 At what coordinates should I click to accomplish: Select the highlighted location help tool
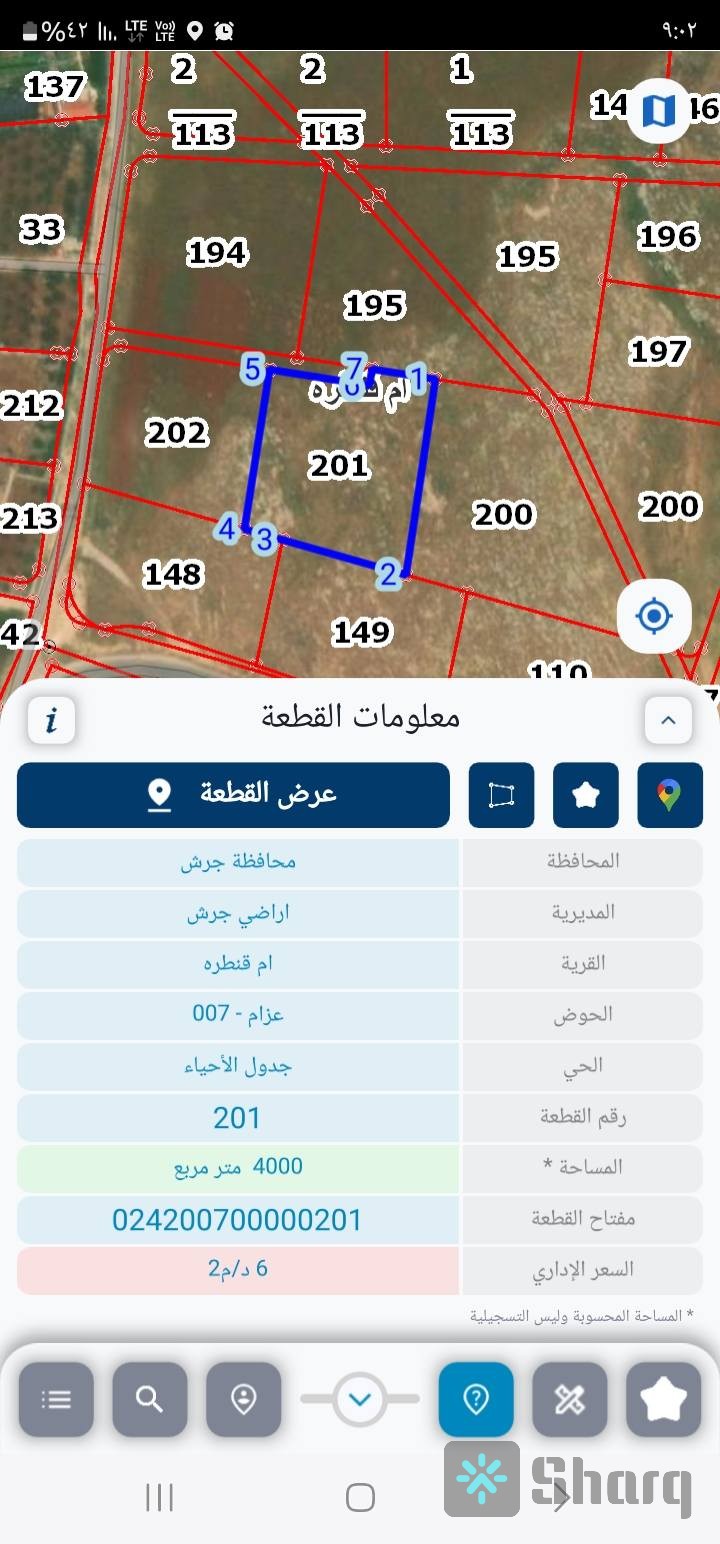tap(476, 1400)
